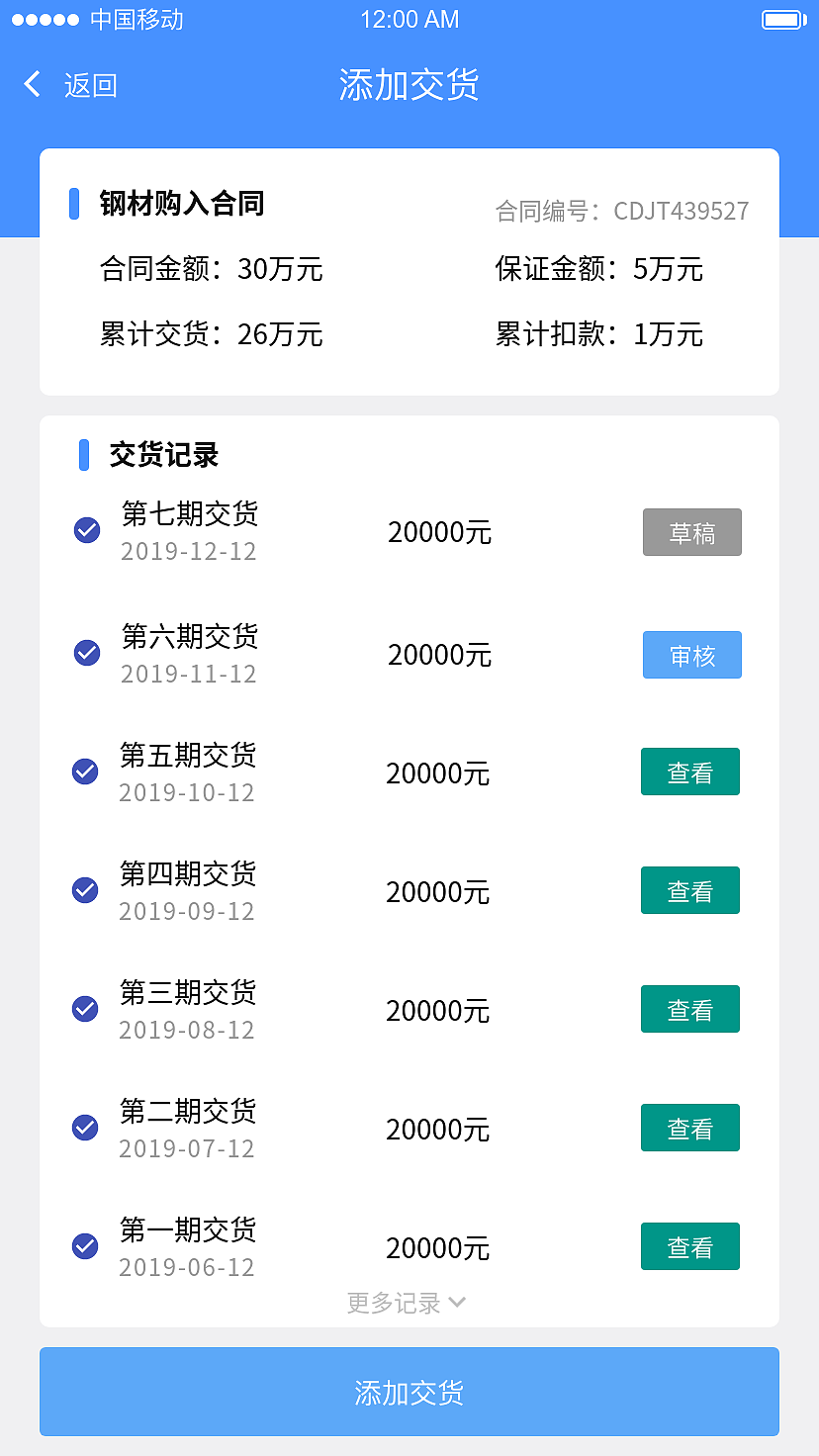The image size is (819, 1456).
Task: Open 查看 for 第五期交货
Action: (x=689, y=772)
